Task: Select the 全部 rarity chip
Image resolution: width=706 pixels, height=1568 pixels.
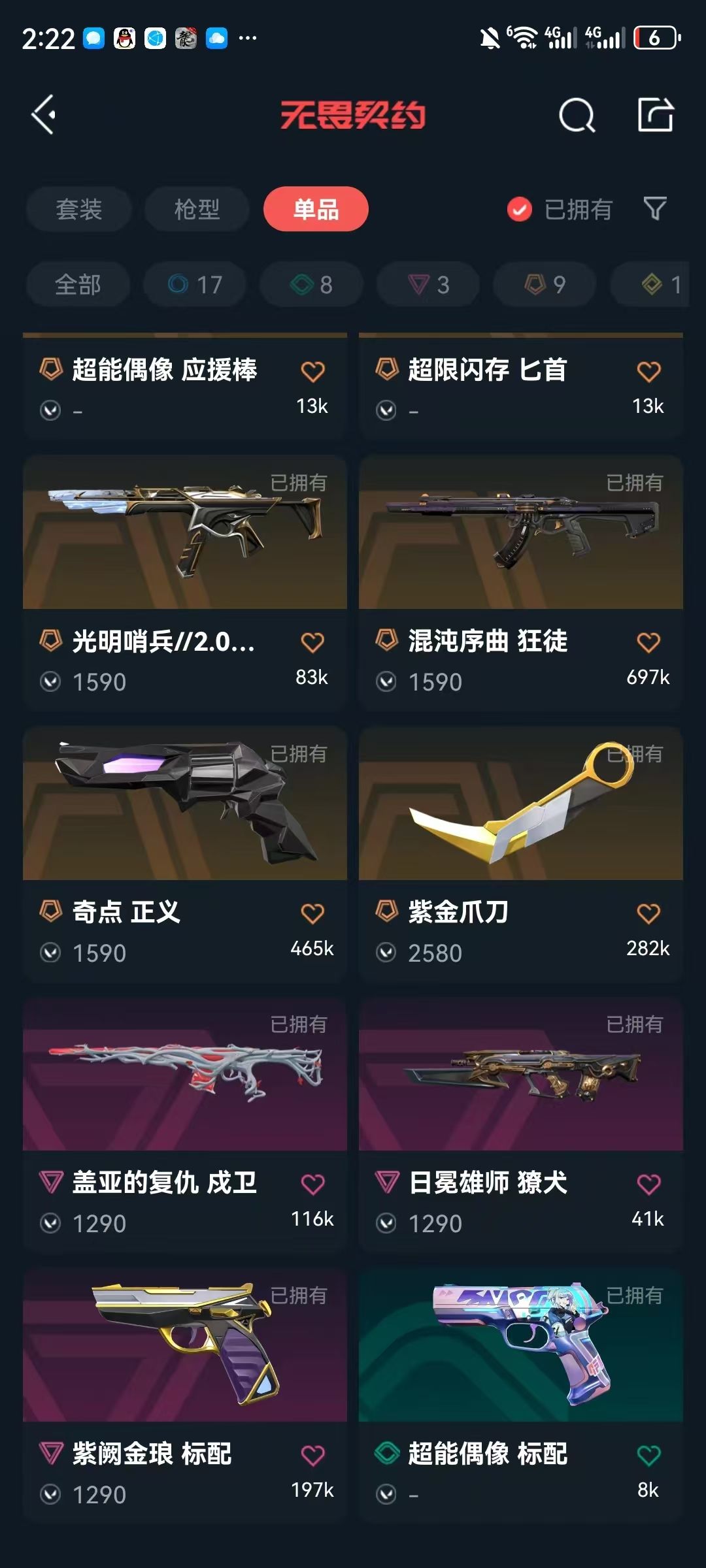Action: [78, 284]
